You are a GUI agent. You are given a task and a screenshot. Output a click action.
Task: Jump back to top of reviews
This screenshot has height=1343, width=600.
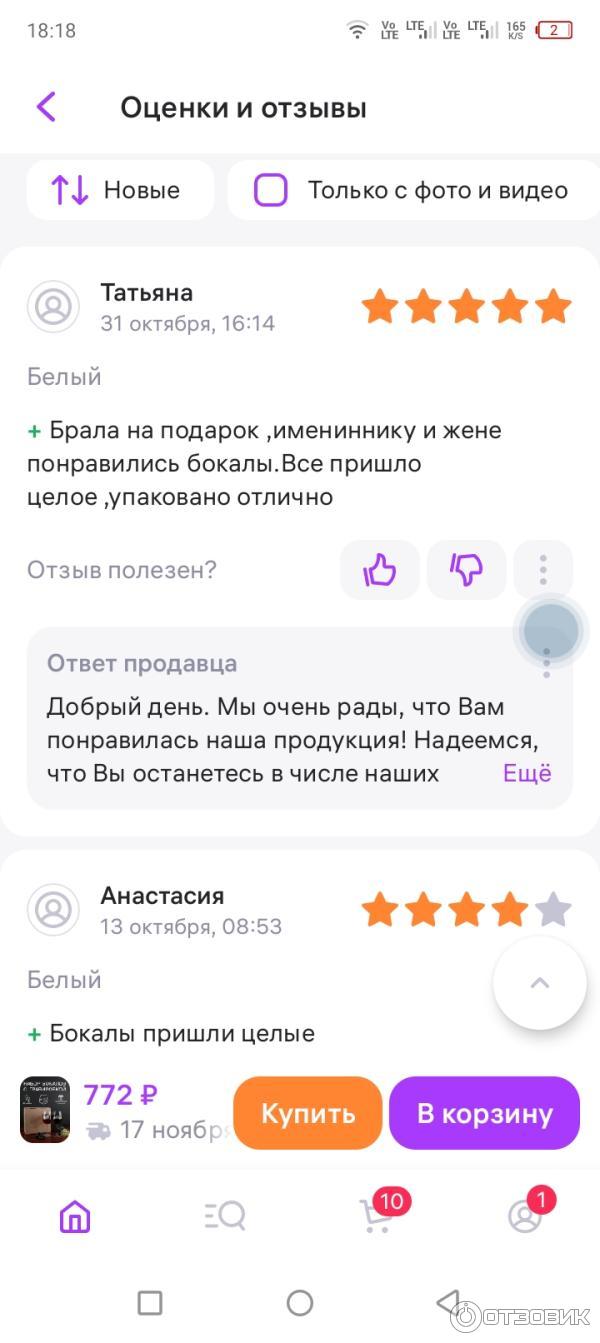pos(539,983)
